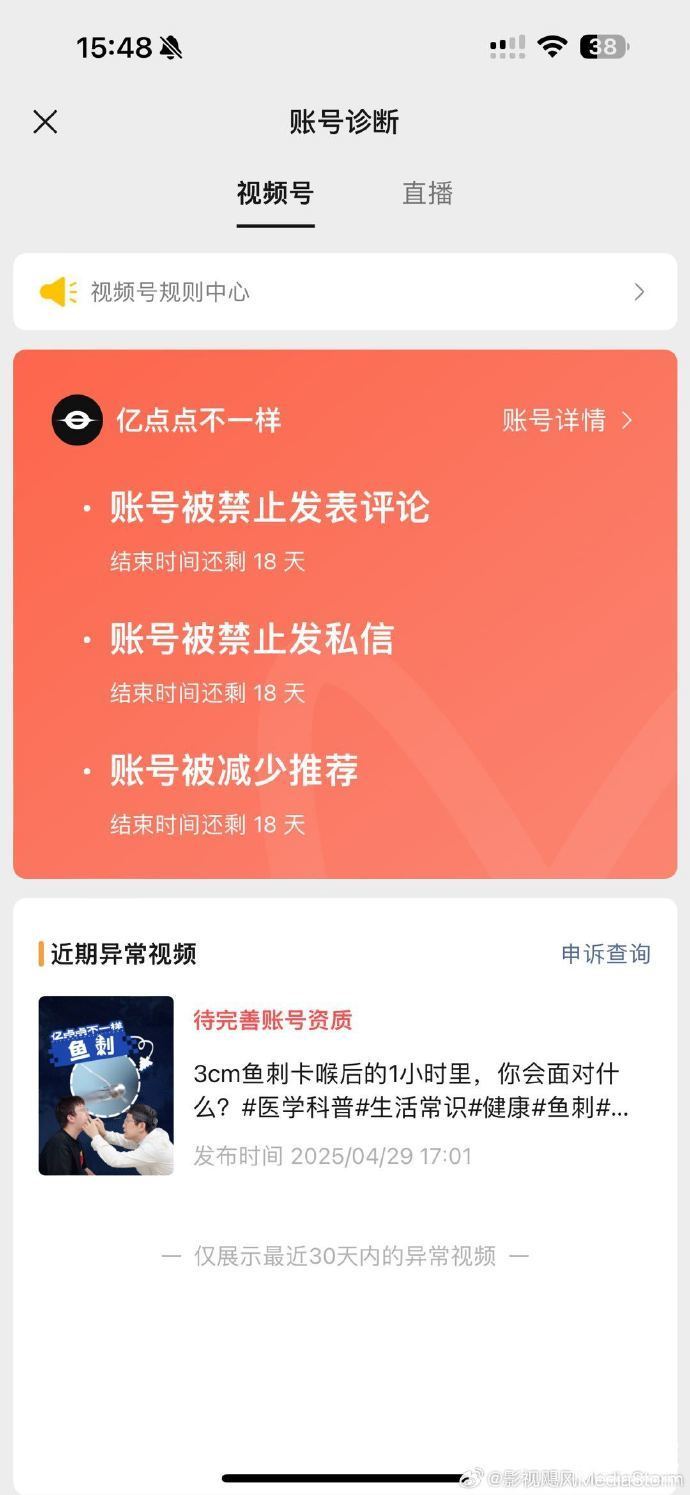View 账号详情 for 亿点点不一样

[x=567, y=421]
